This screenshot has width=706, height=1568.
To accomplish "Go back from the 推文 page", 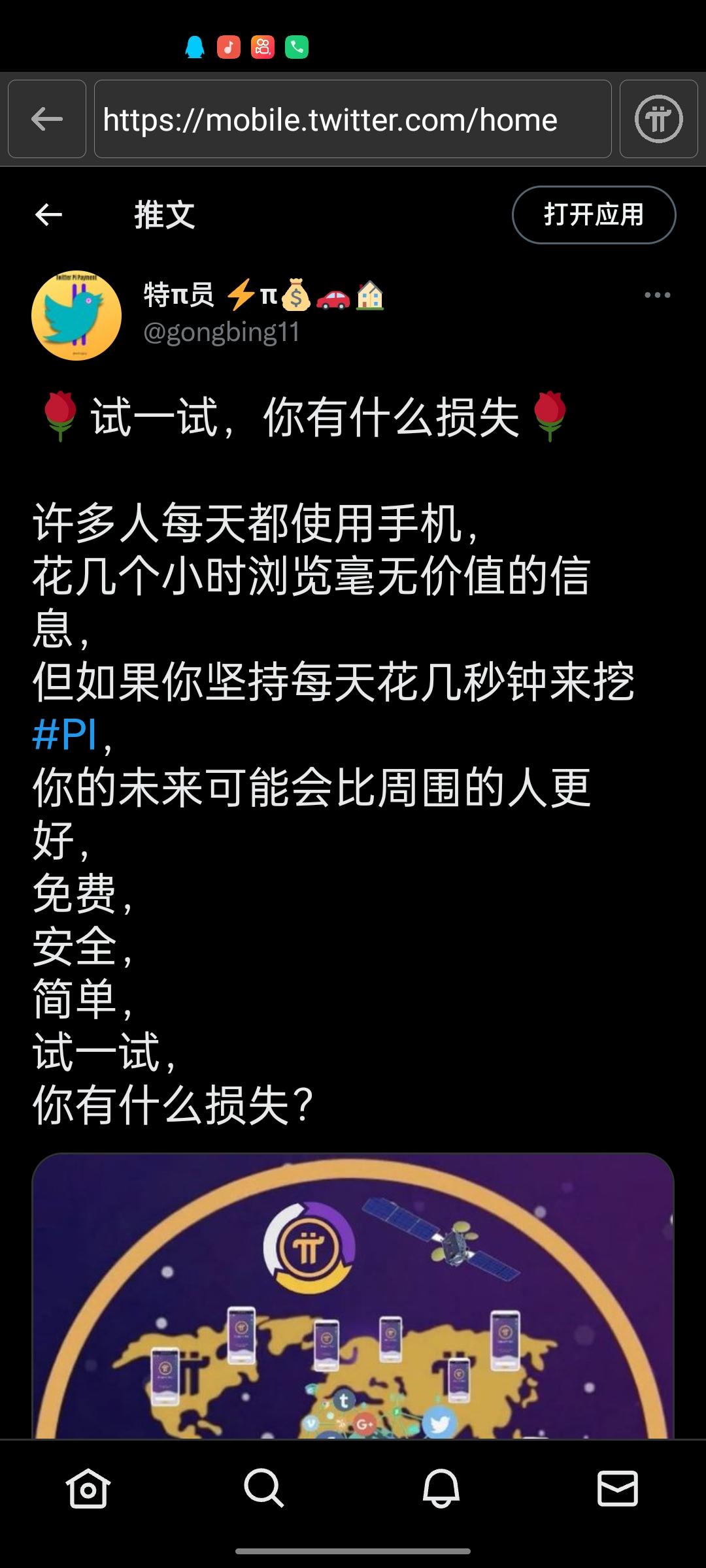I will click(48, 214).
